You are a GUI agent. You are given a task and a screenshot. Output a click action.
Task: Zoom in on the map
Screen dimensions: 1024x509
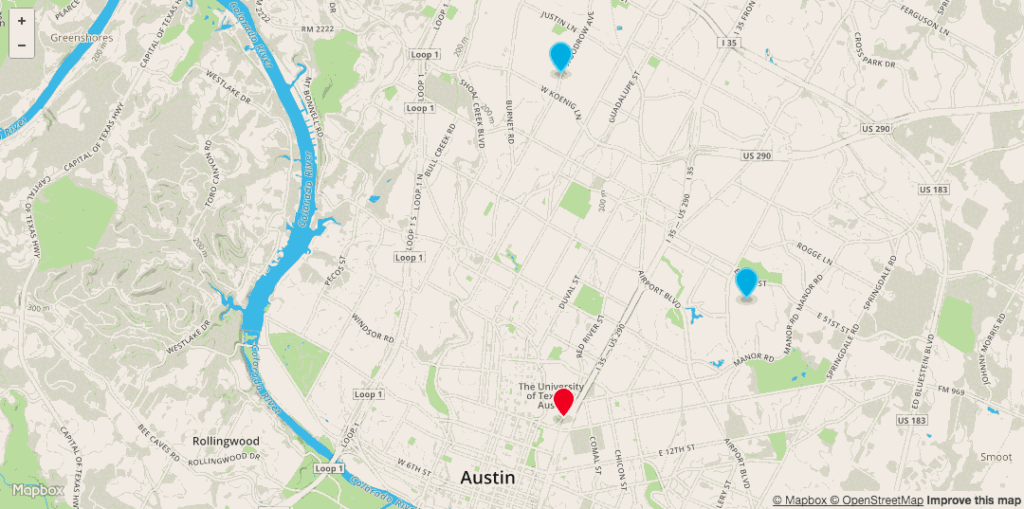[21, 20]
